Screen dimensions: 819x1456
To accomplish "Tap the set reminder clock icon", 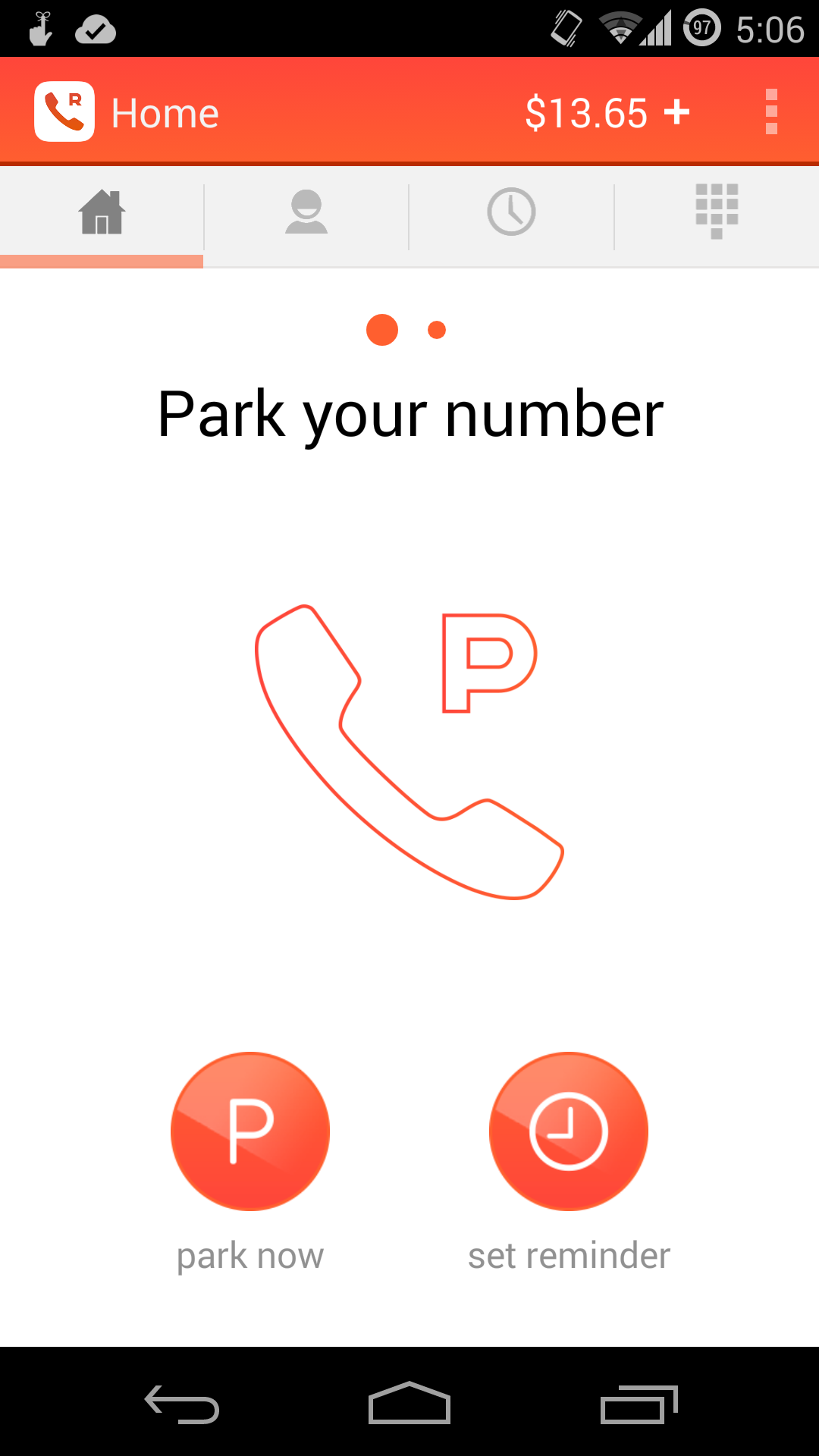I will 569,1131.
